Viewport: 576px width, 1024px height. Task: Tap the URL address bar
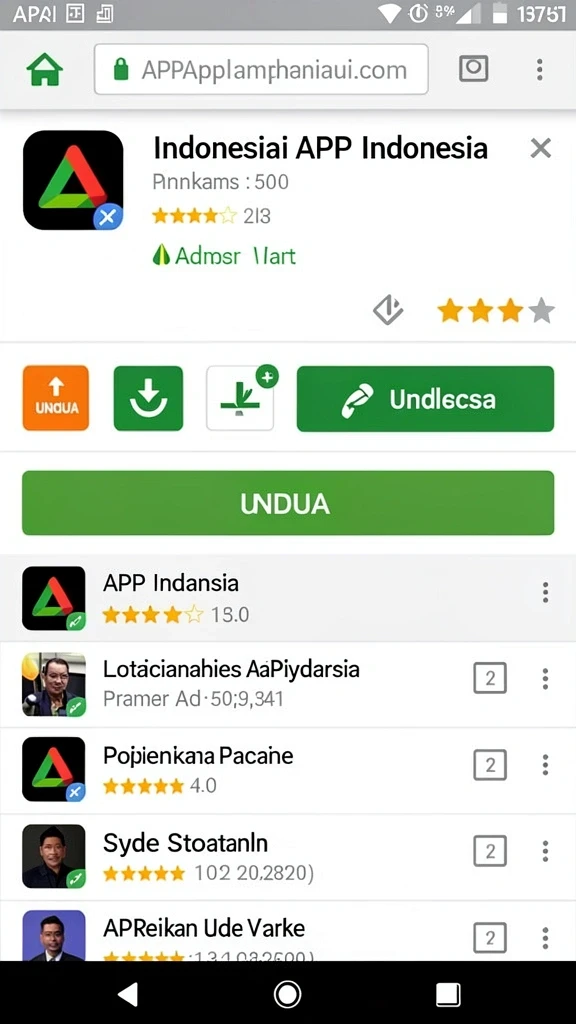tap(261, 69)
